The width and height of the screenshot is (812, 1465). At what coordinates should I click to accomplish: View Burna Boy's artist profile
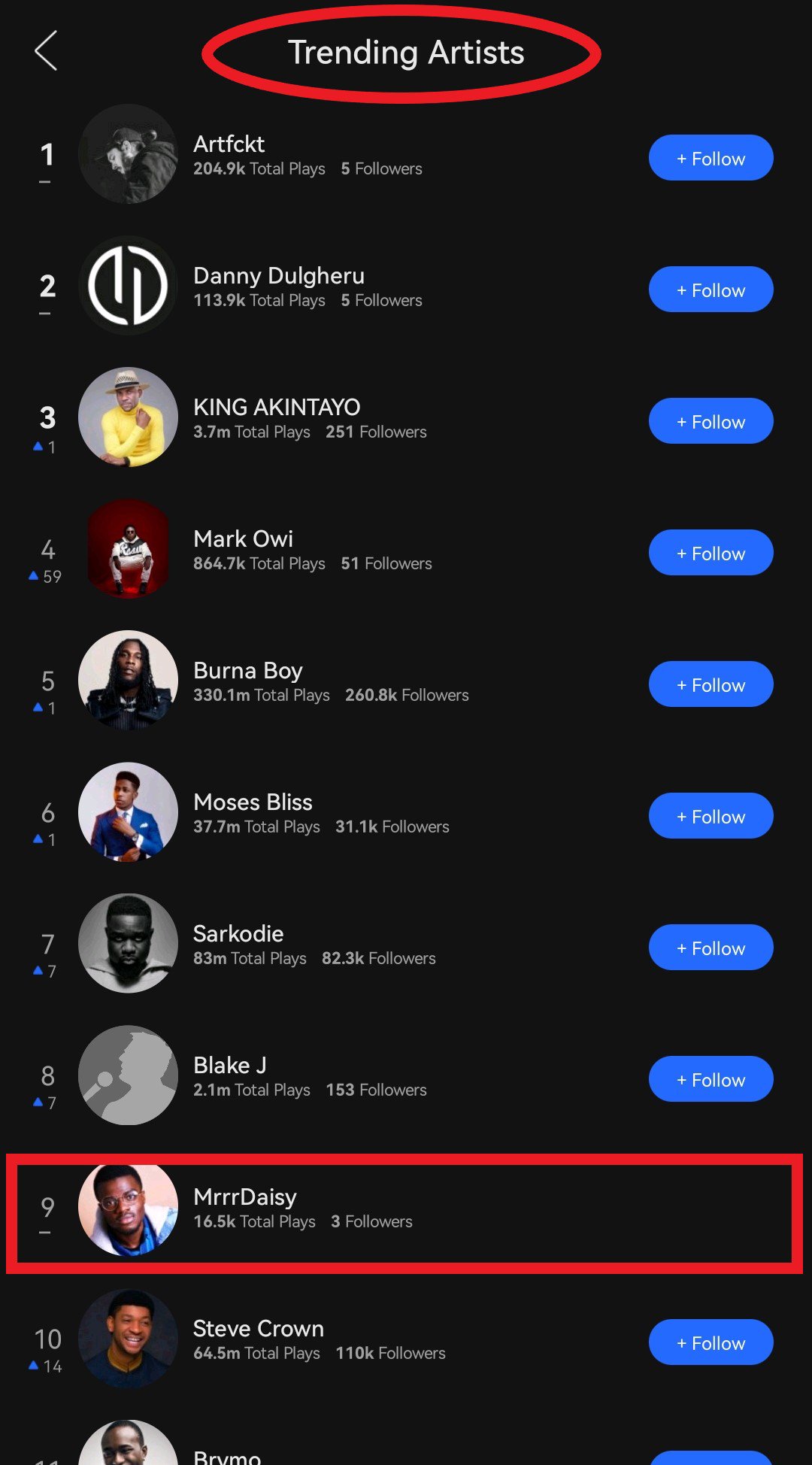pyautogui.click(x=248, y=670)
